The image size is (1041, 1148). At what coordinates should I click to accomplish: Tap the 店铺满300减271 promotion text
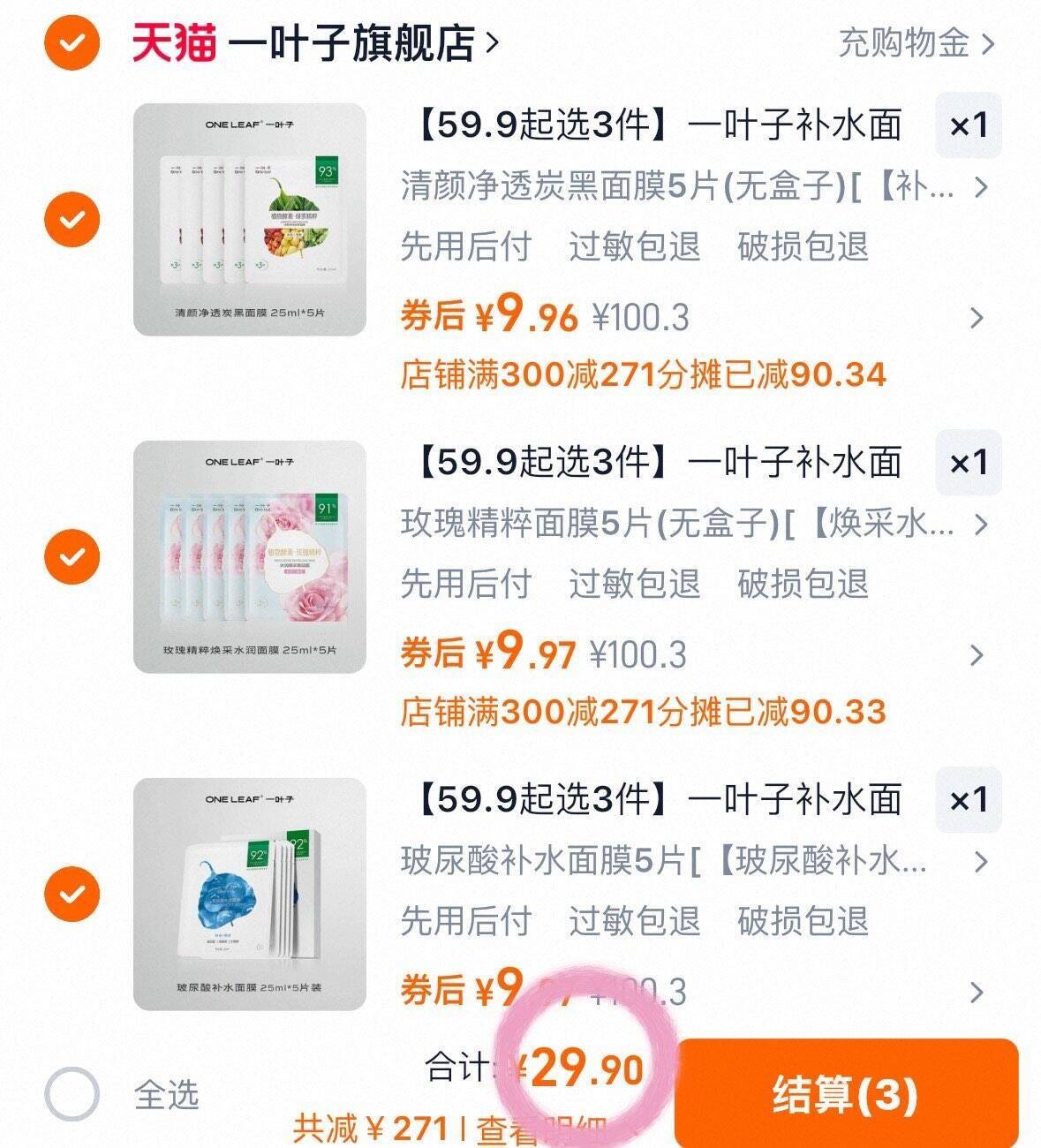point(645,375)
